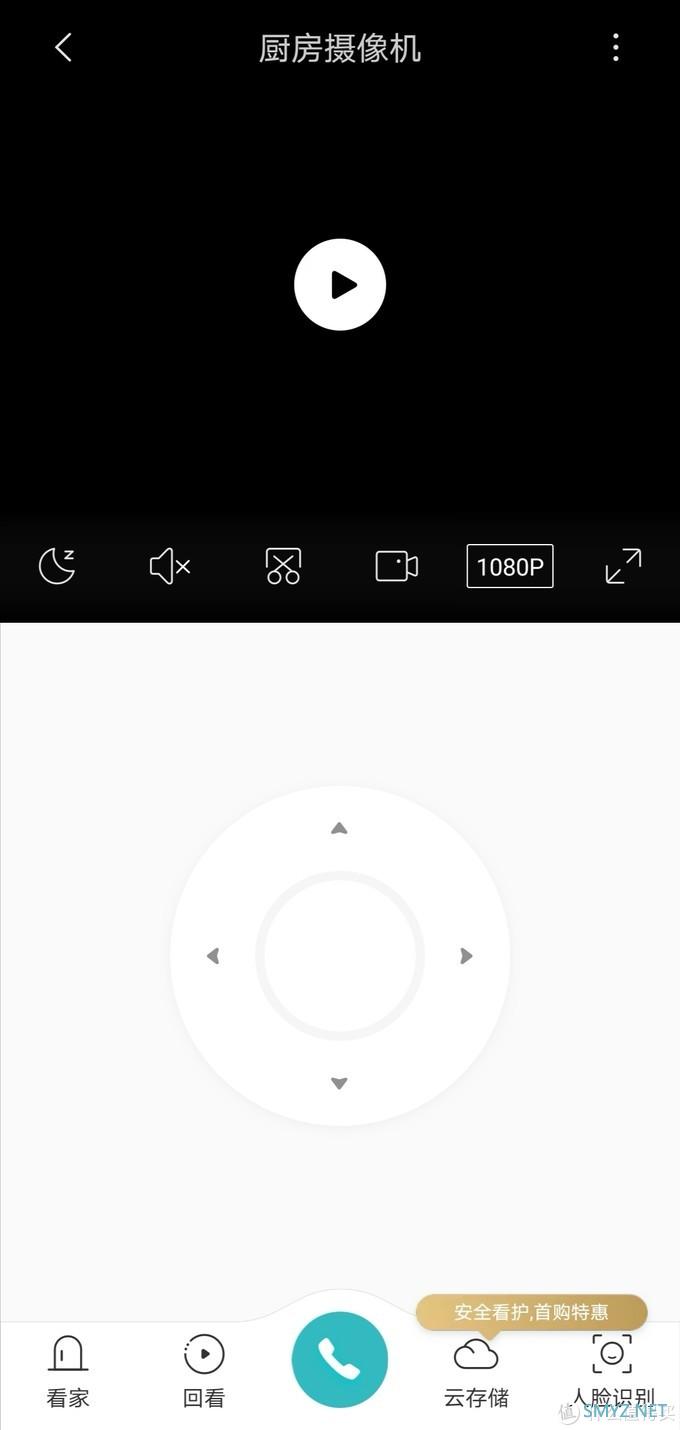Tap the 安全看护,首购特惠 promo bubble
680x1430 pixels.
pos(531,1312)
